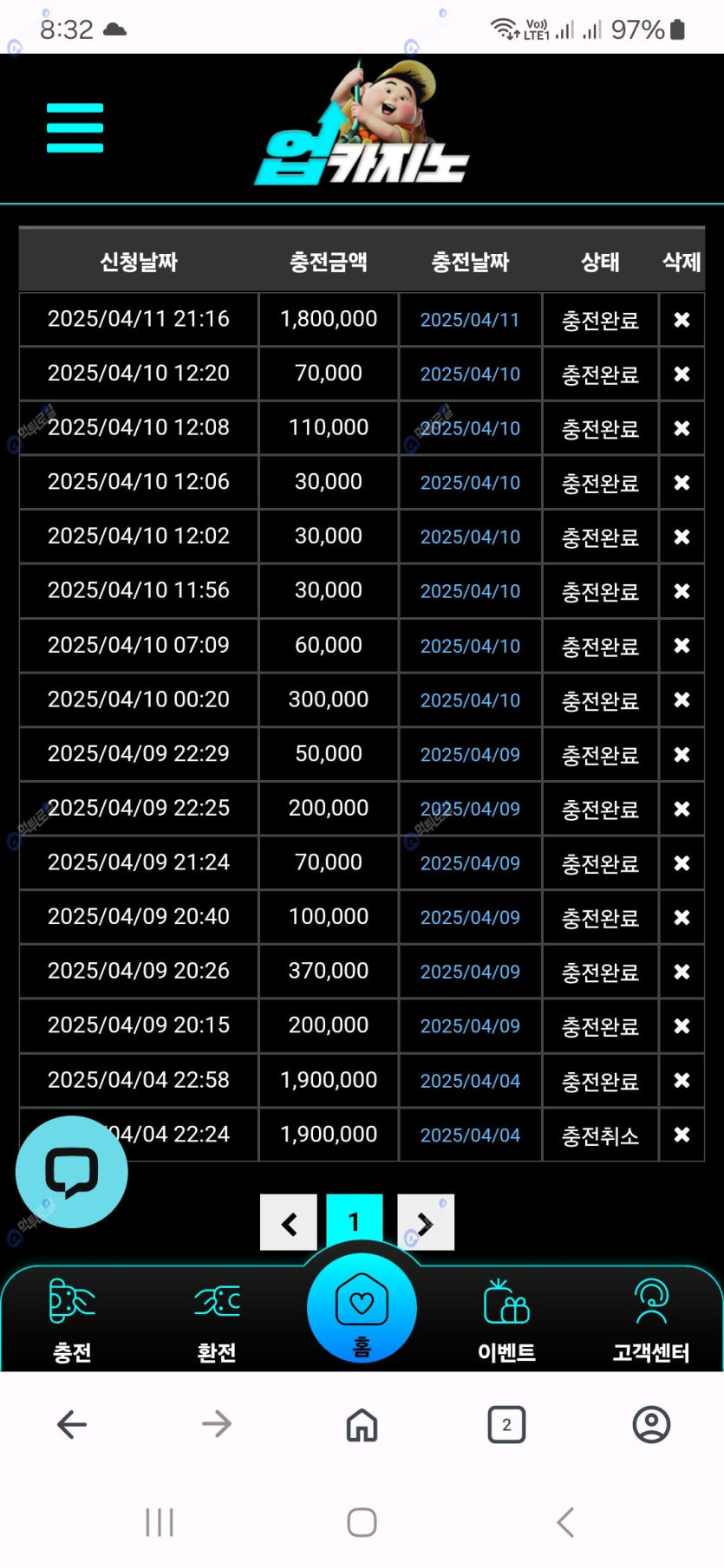The width and height of the screenshot is (724, 1568).
Task: Go to the previous page arrow
Action: (289, 1223)
